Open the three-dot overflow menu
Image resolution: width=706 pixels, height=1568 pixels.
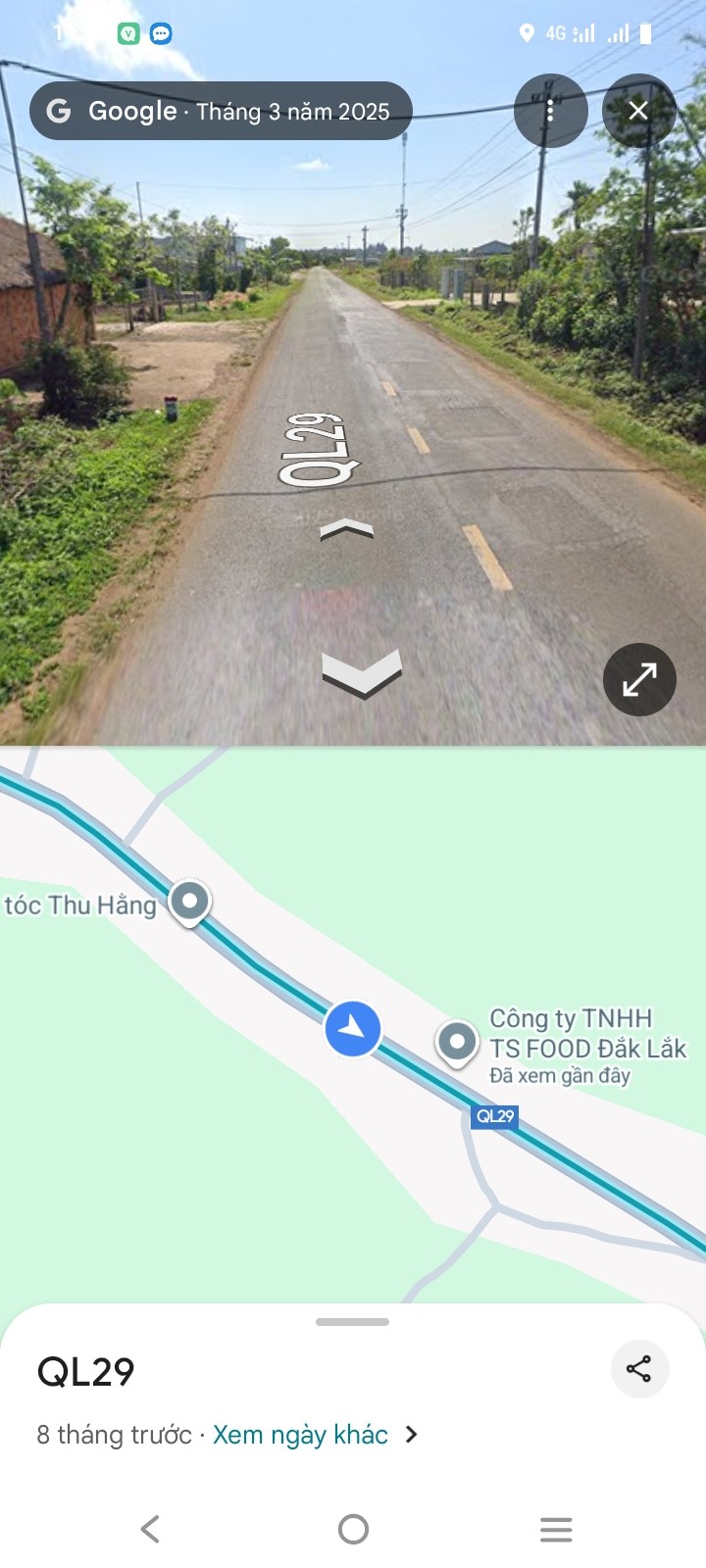(x=550, y=111)
